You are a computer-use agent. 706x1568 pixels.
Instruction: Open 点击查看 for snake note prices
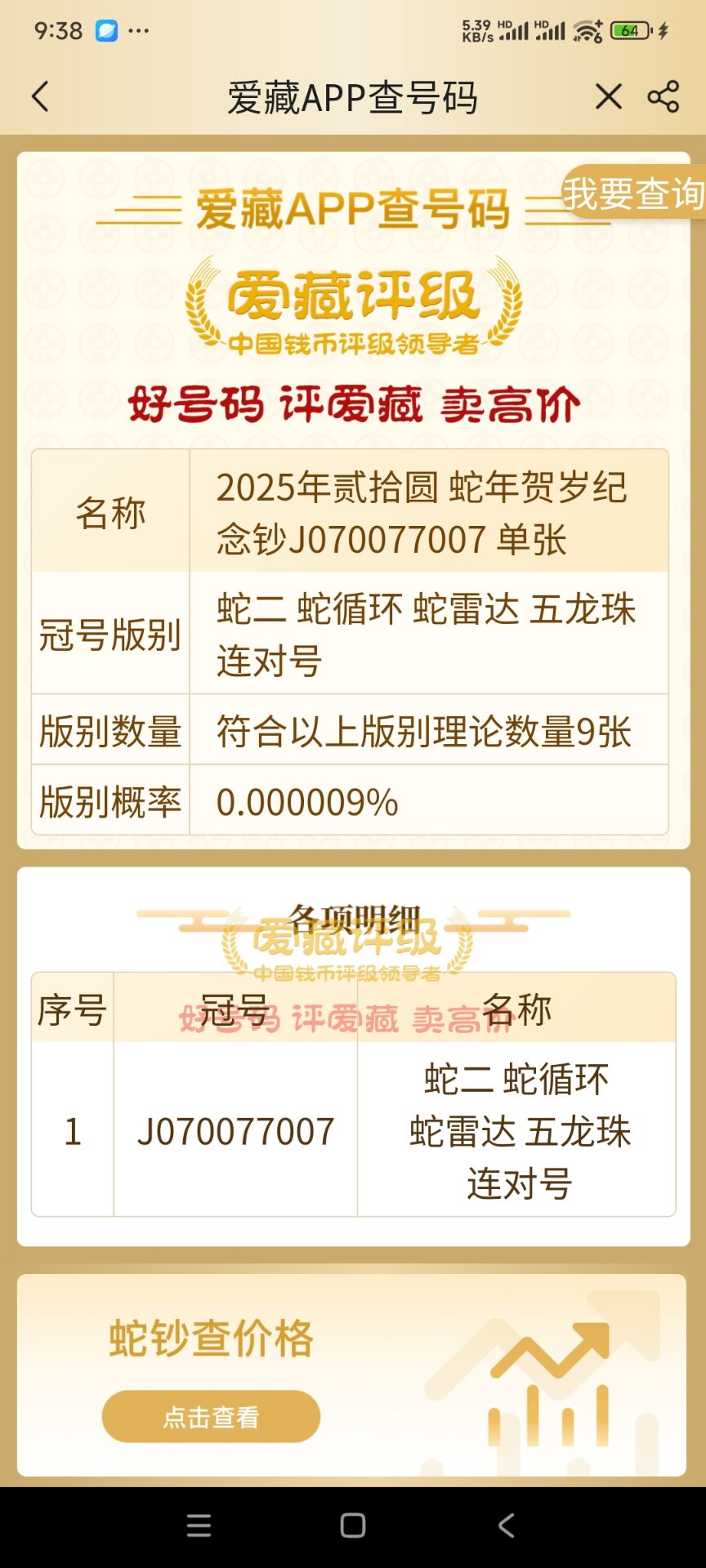click(x=211, y=1417)
